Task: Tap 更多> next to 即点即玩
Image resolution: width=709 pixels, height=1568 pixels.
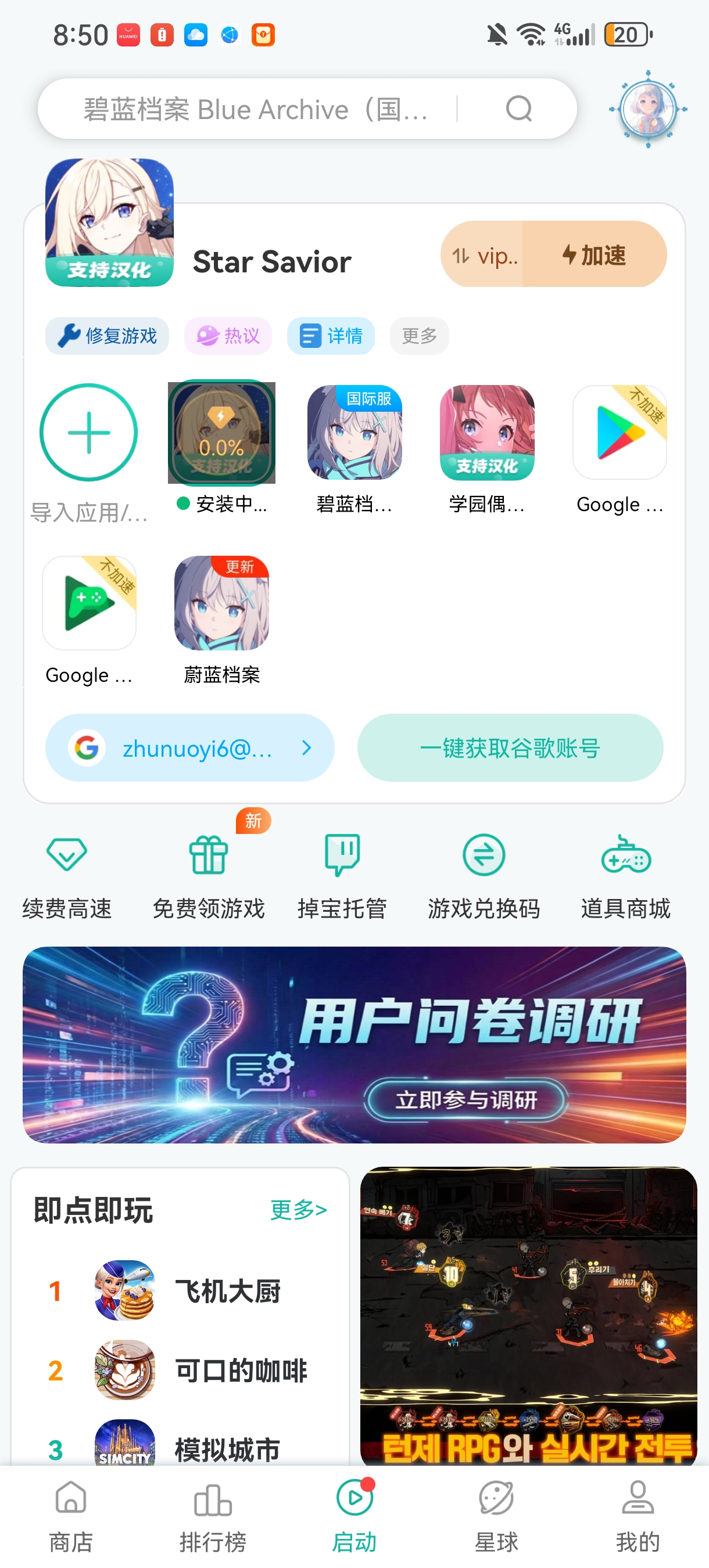Action: coord(299,1210)
